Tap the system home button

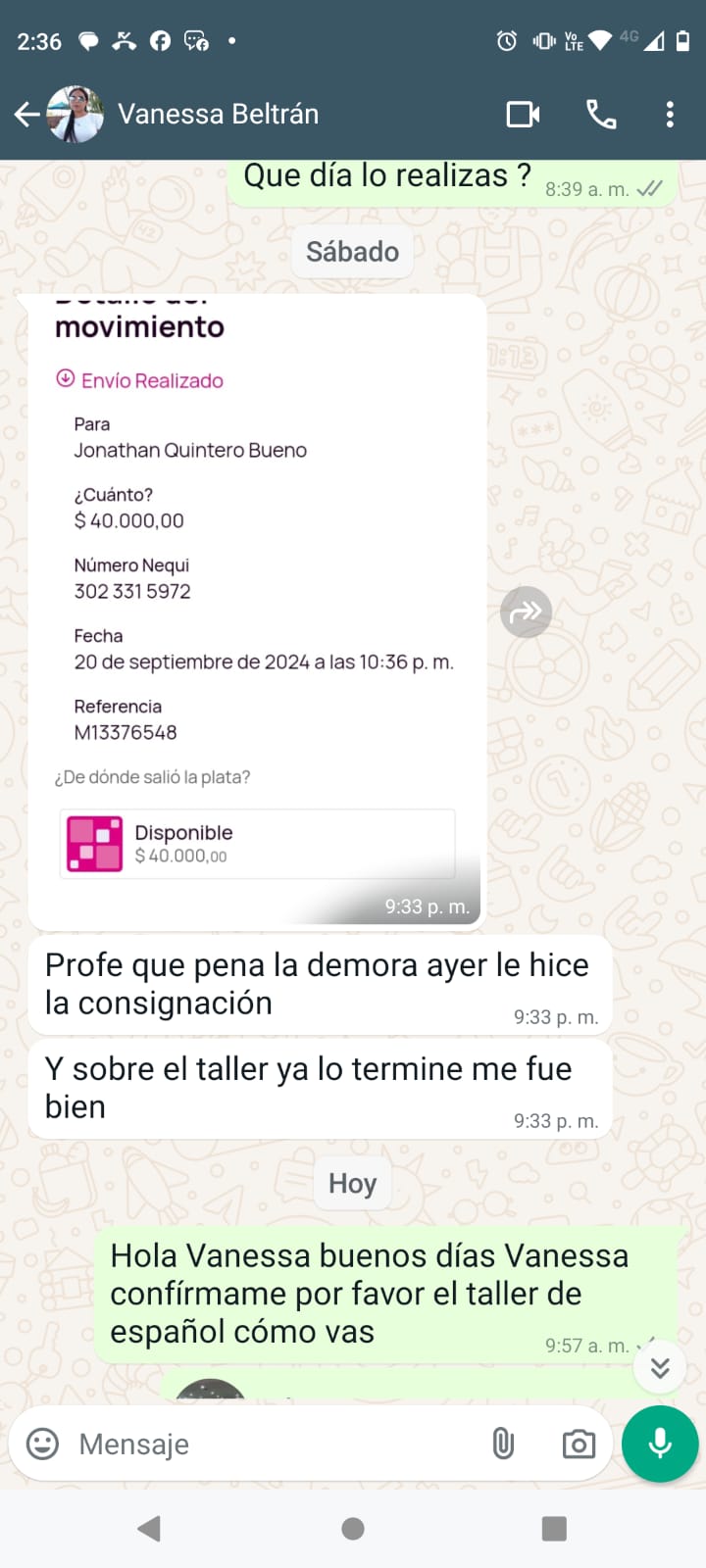coord(353,1529)
